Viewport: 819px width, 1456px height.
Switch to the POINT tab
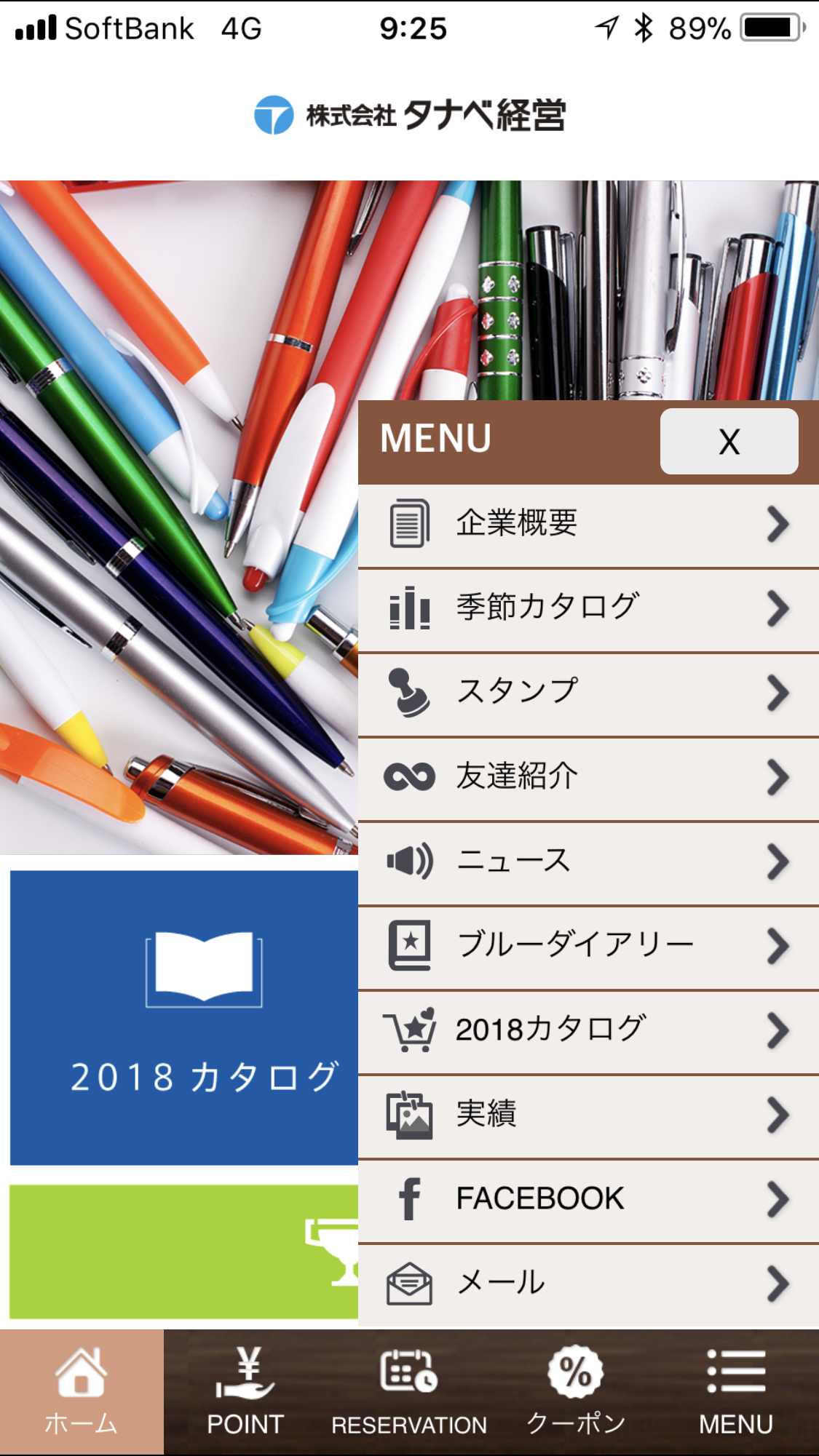[x=245, y=1393]
